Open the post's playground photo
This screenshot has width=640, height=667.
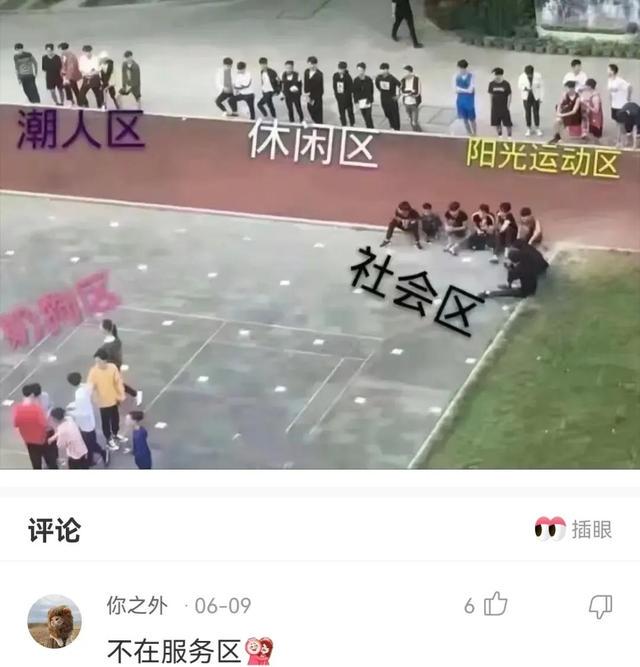coord(320,235)
